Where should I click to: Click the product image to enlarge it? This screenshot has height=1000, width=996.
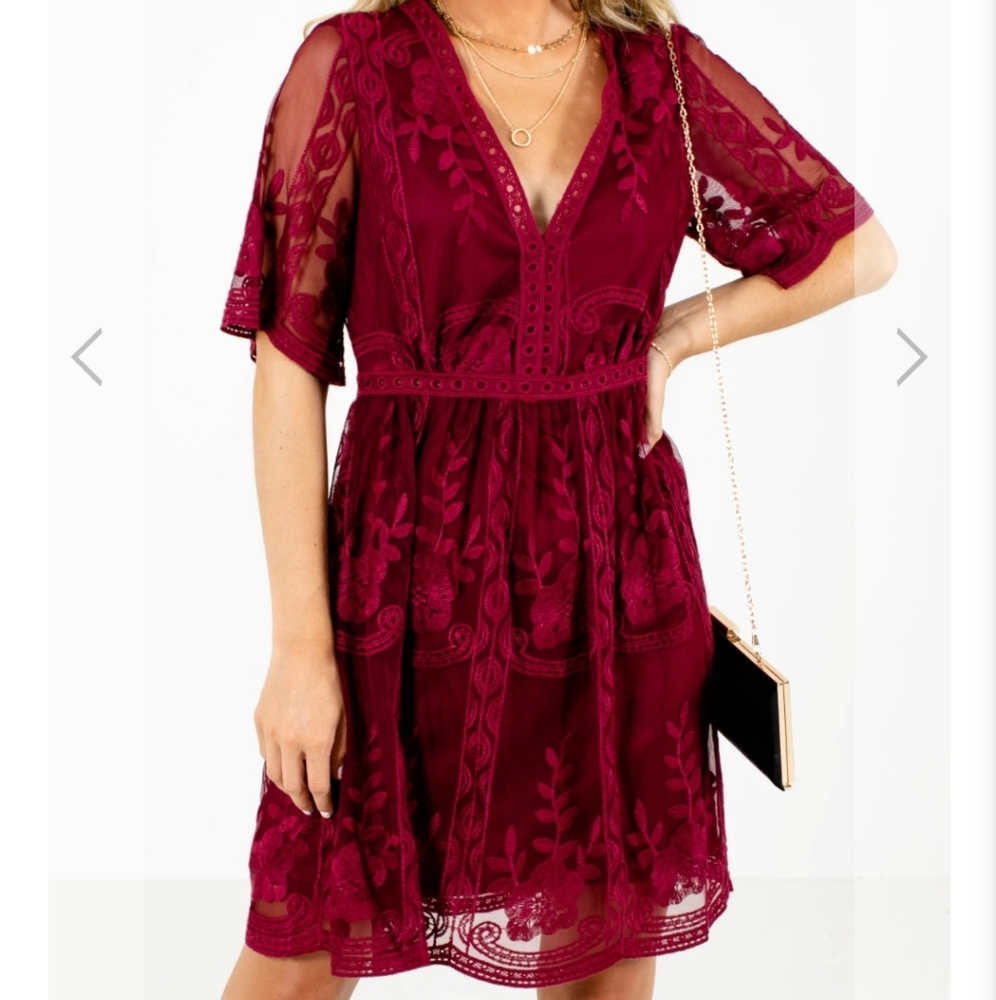[500, 500]
